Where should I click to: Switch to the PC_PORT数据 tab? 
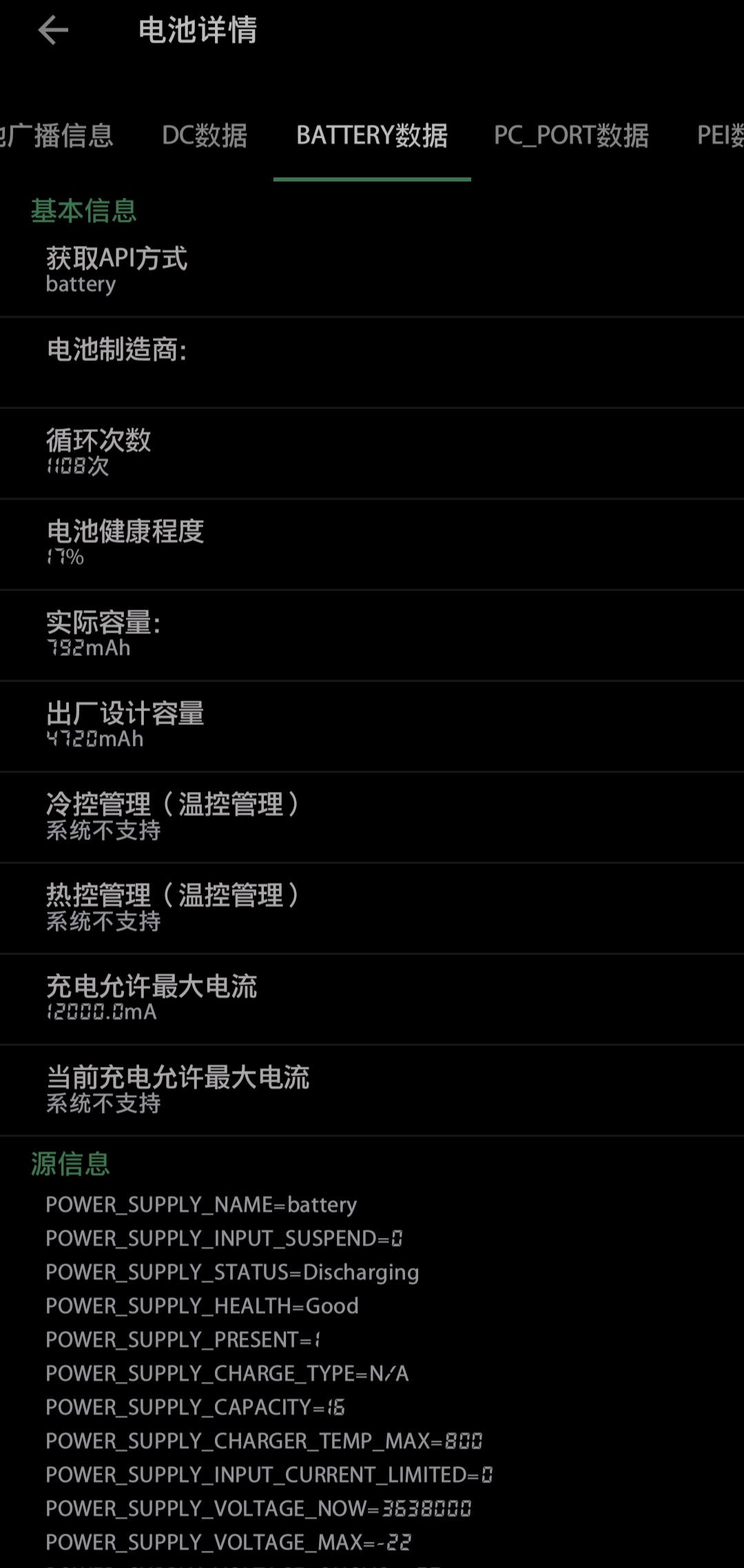[x=571, y=136]
